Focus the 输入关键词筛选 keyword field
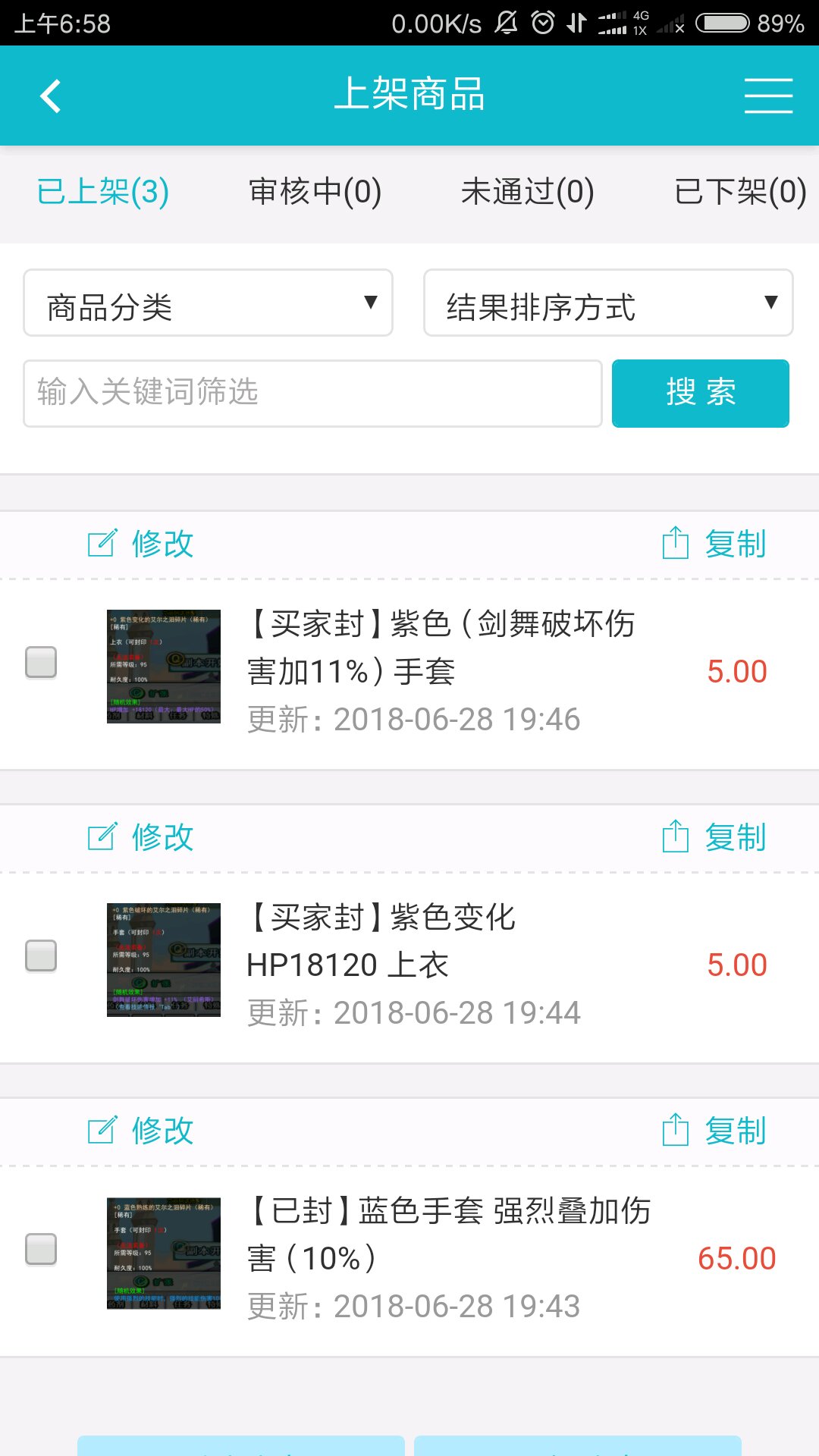This screenshot has width=819, height=1456. tap(312, 394)
